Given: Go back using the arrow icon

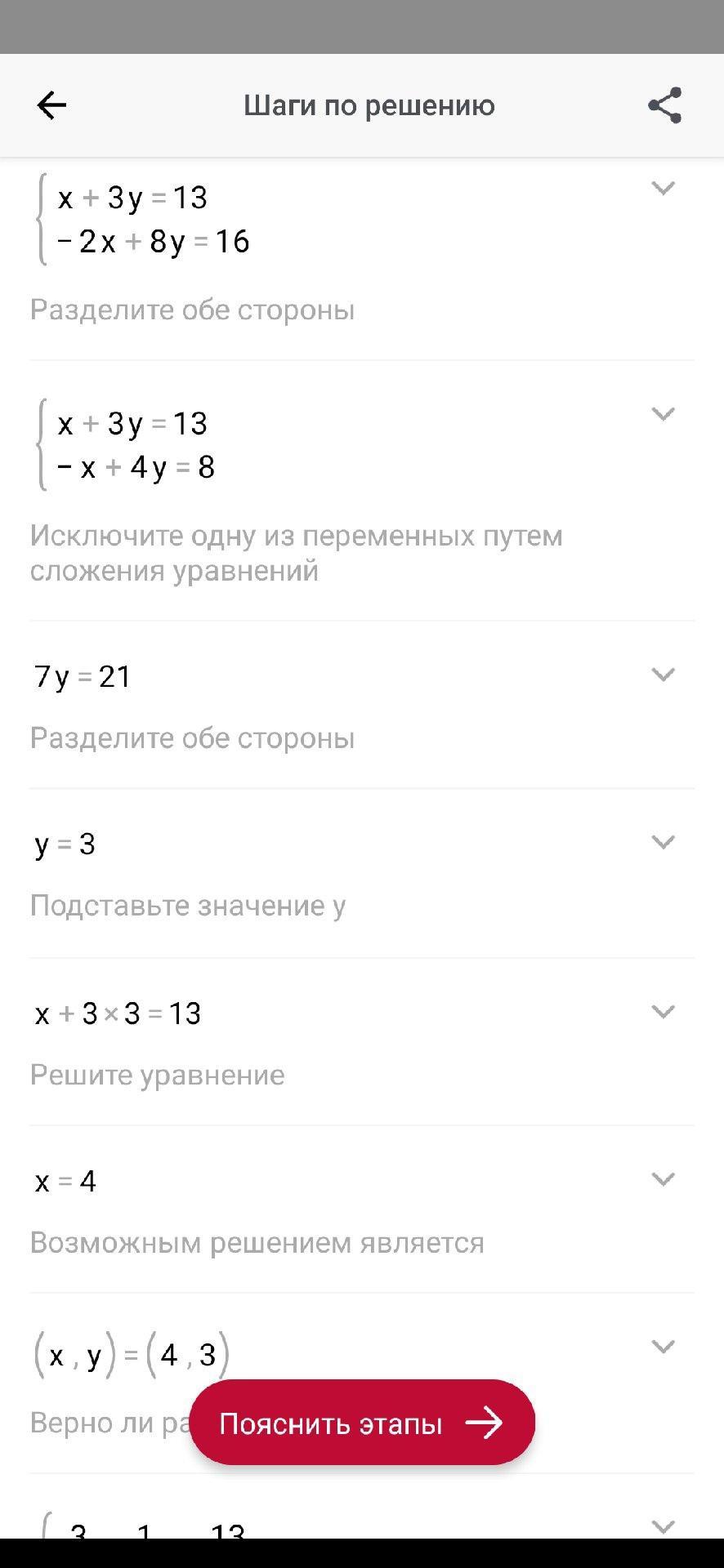Looking at the screenshot, I should pos(51,105).
